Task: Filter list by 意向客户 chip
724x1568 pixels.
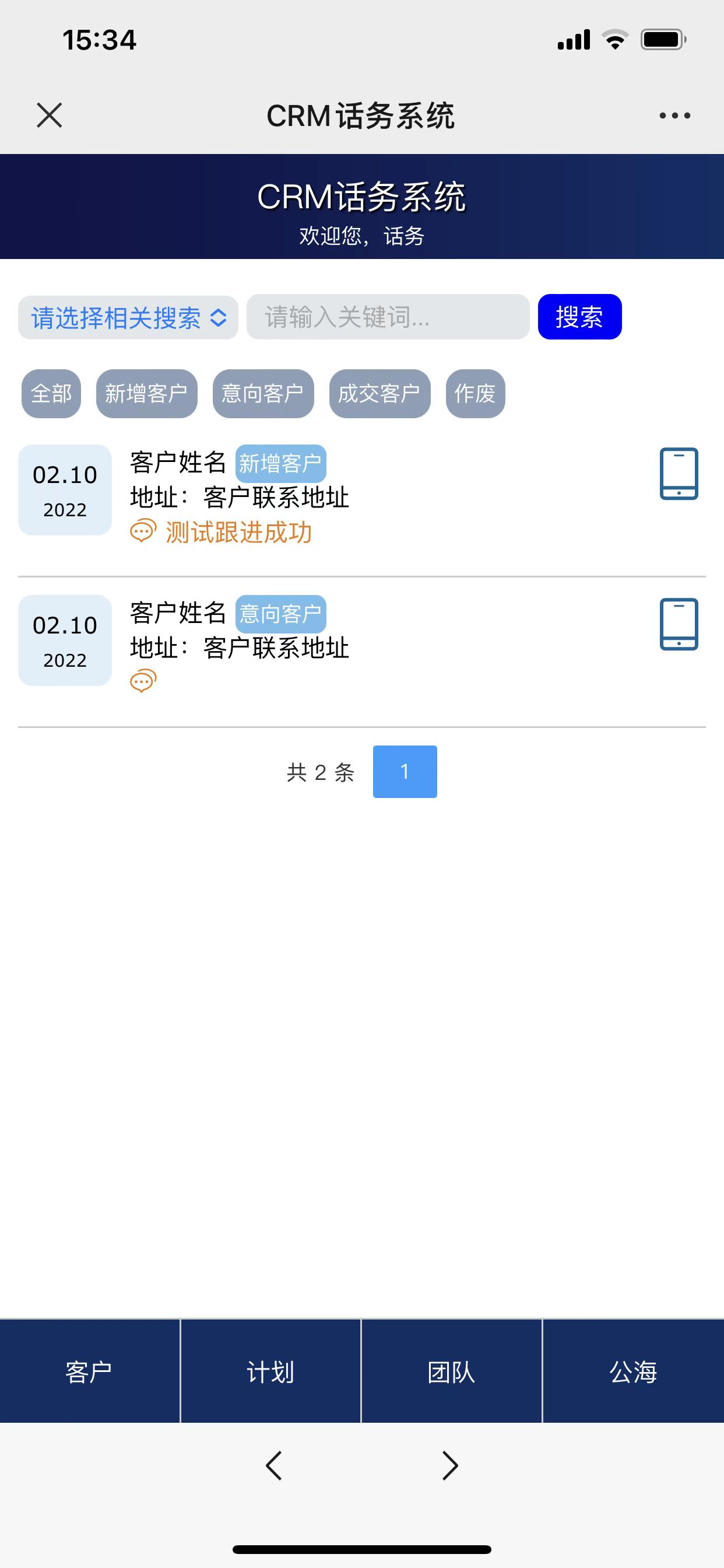Action: (x=263, y=394)
